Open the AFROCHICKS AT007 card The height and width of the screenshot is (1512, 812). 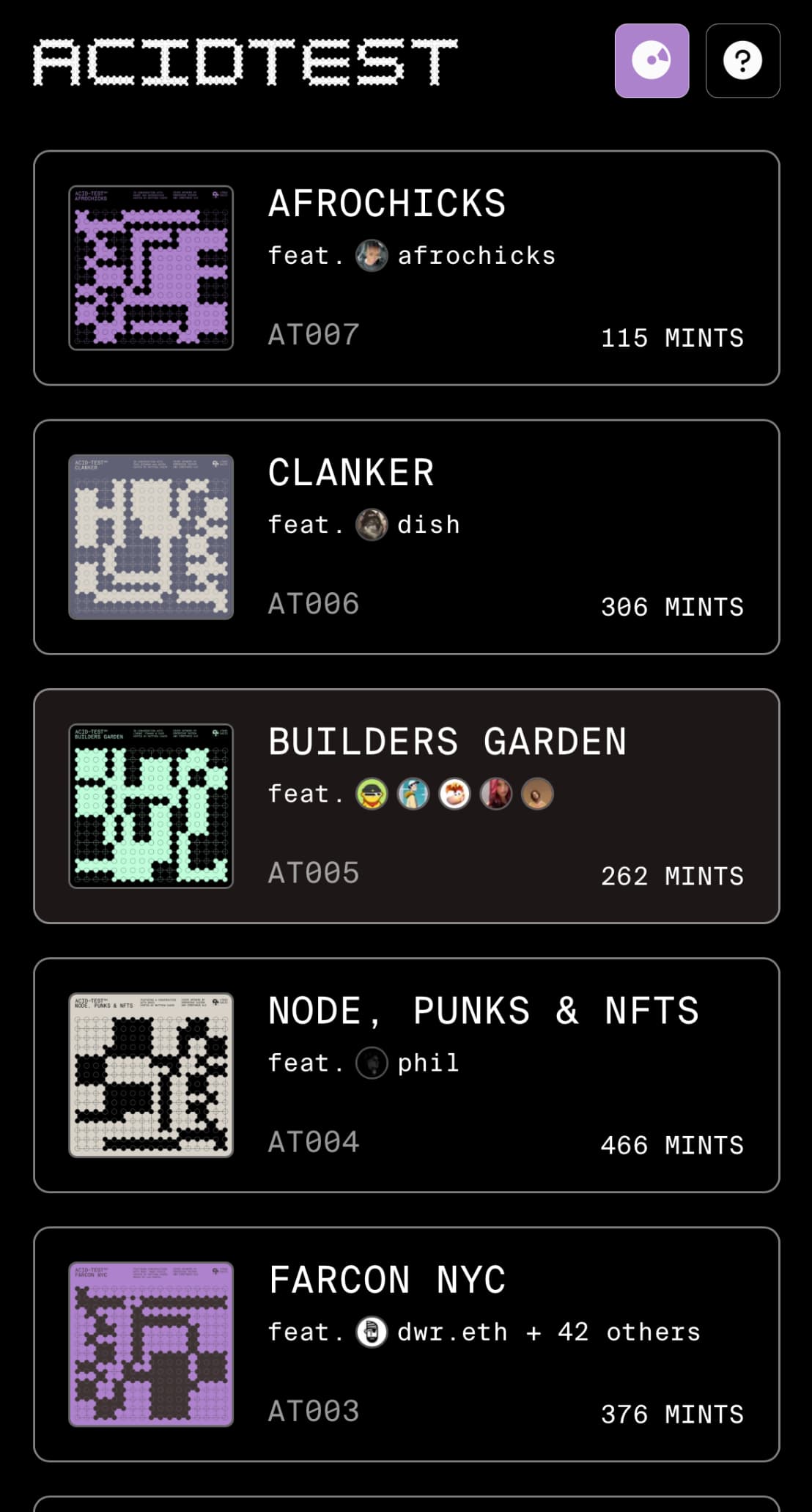tap(407, 268)
